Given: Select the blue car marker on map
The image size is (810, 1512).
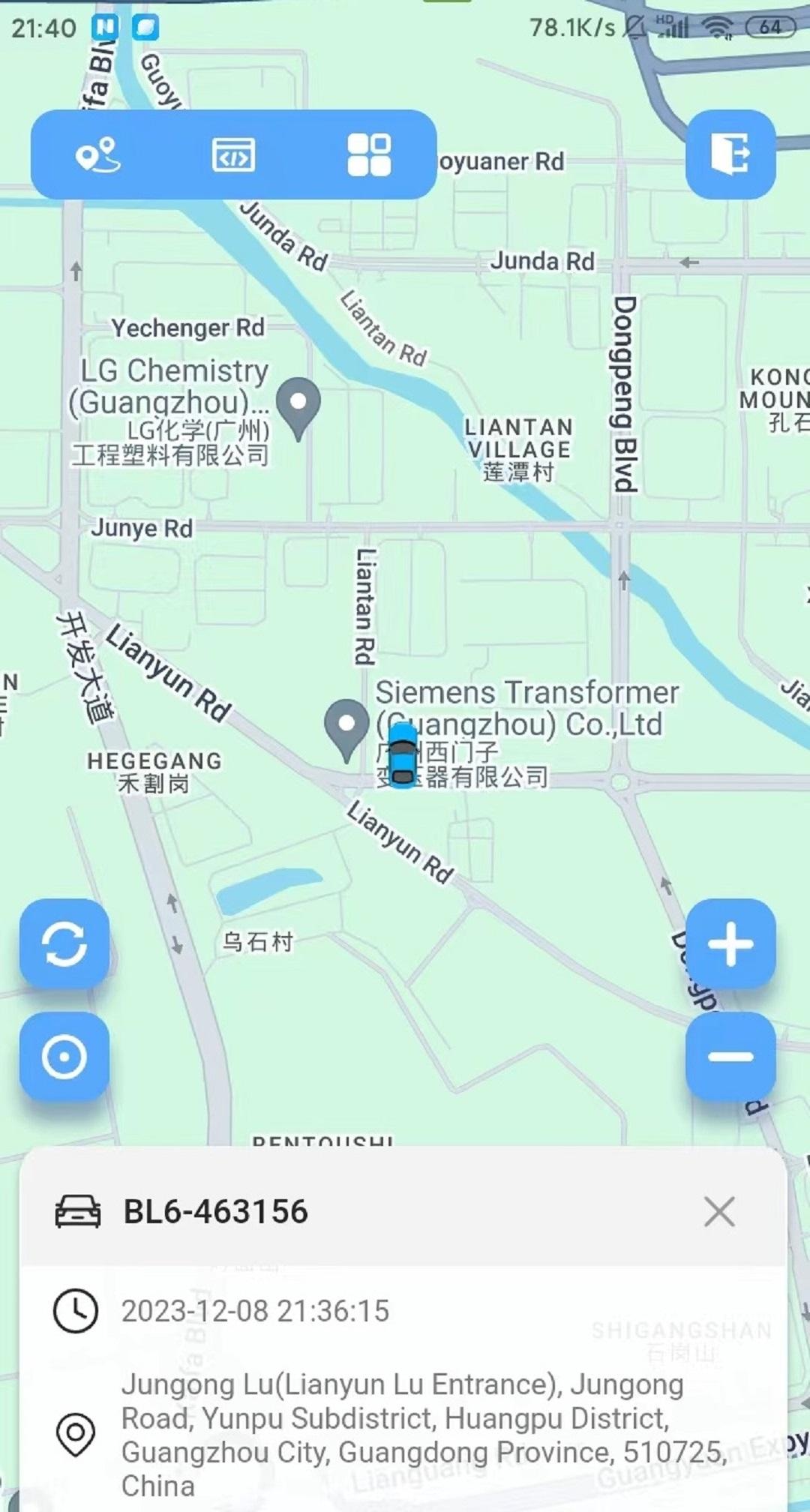Looking at the screenshot, I should (x=403, y=756).
